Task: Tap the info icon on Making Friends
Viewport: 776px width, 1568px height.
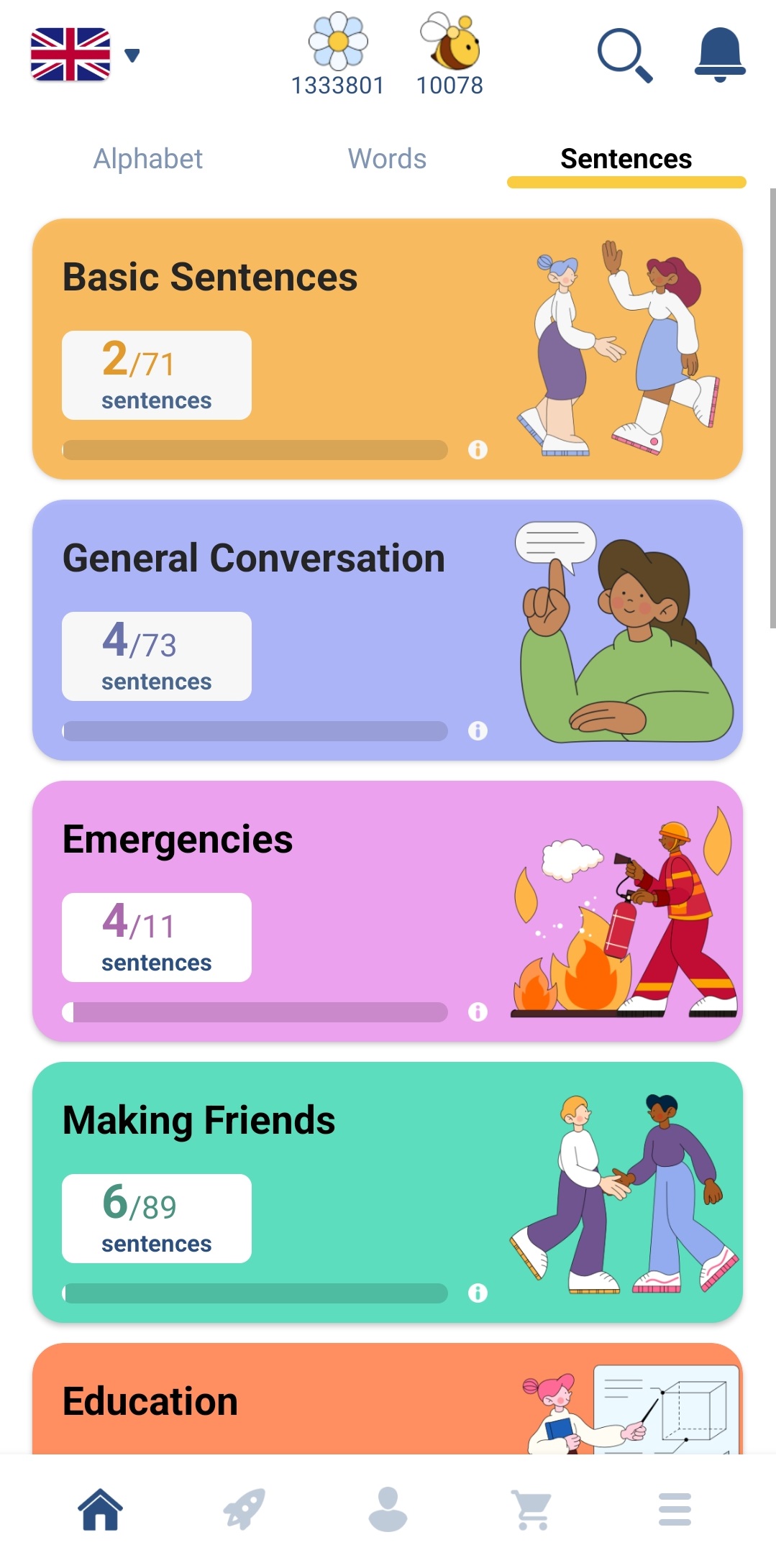Action: (478, 1293)
